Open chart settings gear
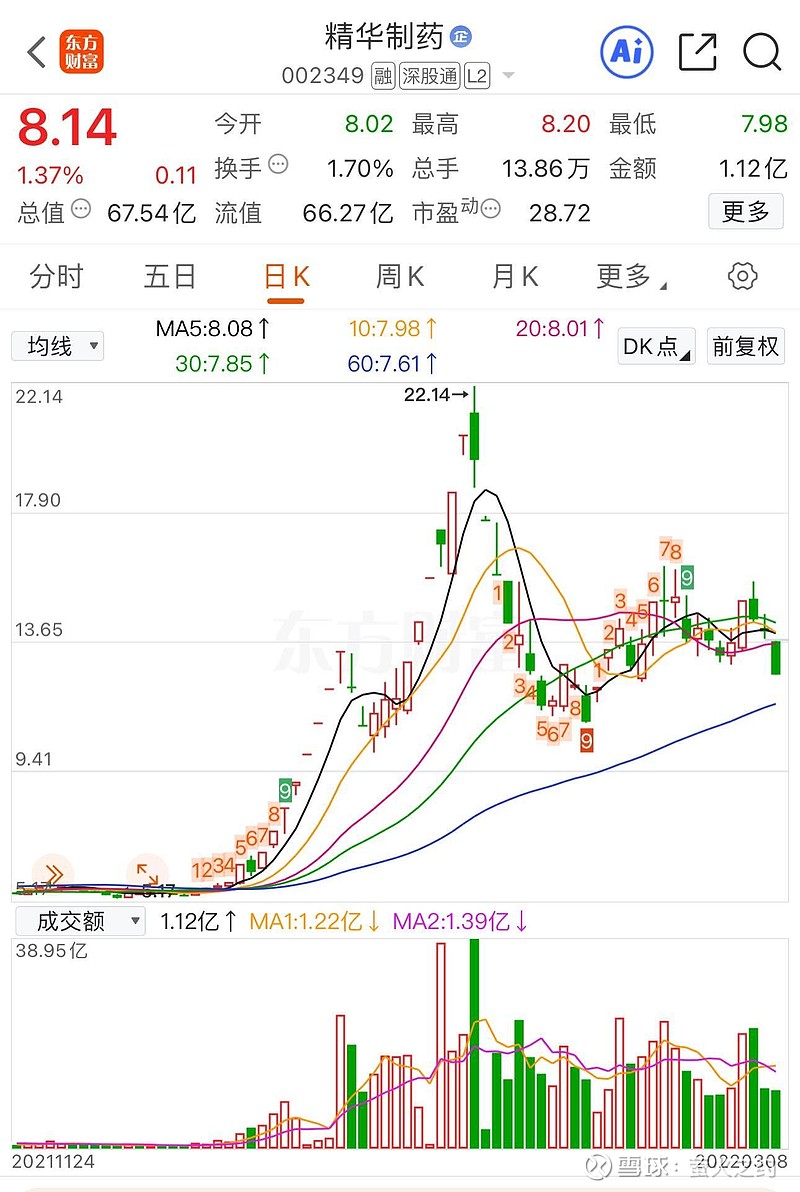Screen dimensions: 800x1192 point(743,277)
